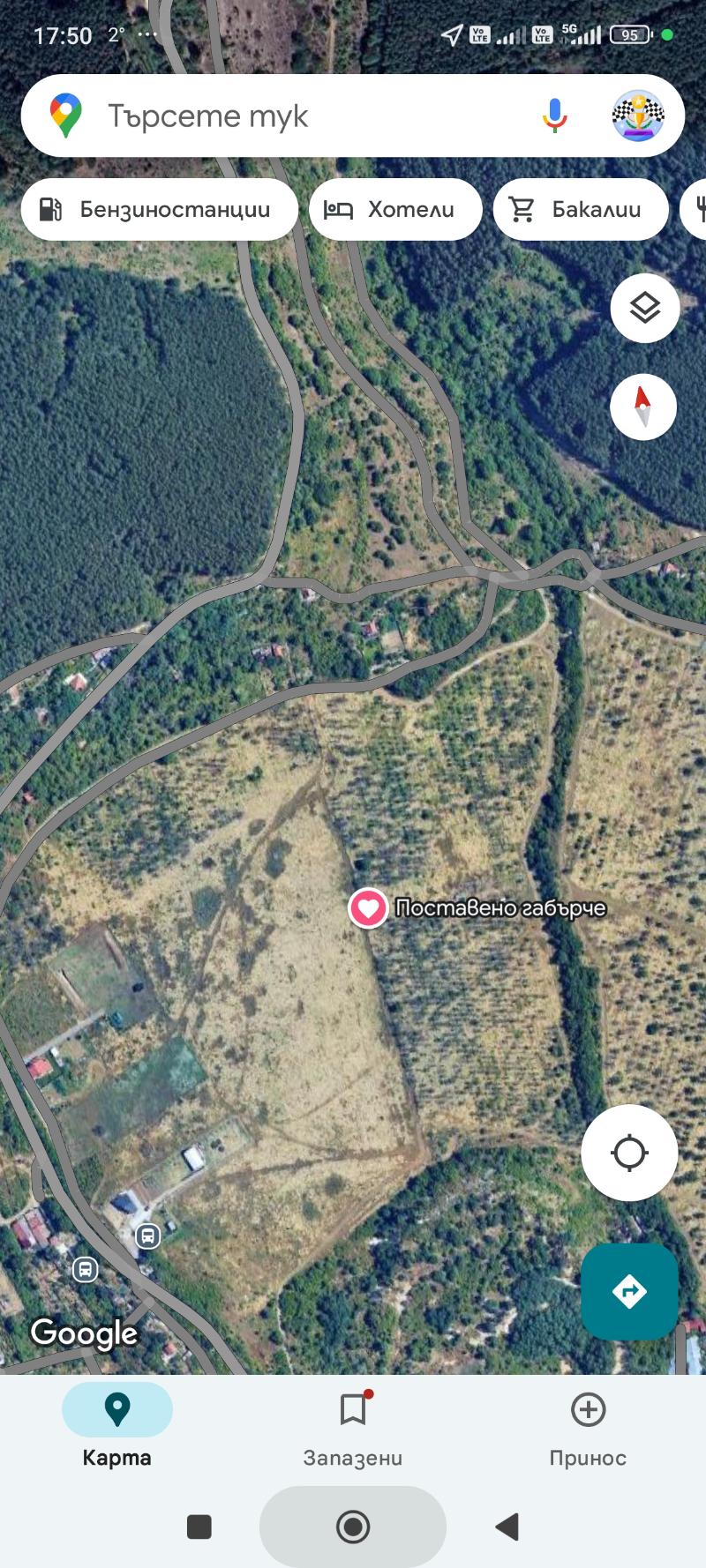The image size is (706, 1568).
Task: Select the Хотели chip
Action: (x=395, y=210)
